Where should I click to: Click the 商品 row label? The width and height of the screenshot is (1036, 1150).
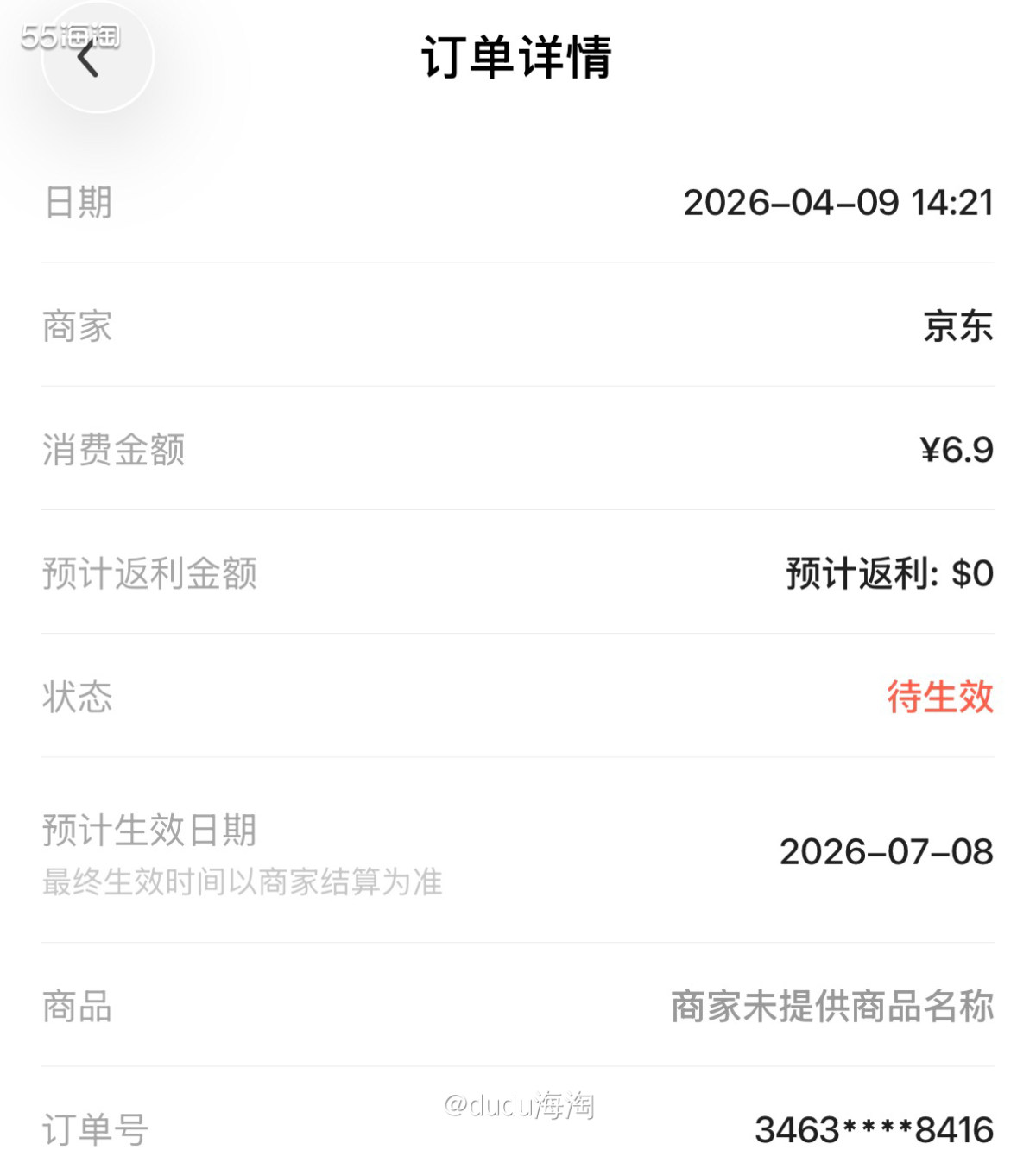[77, 1006]
